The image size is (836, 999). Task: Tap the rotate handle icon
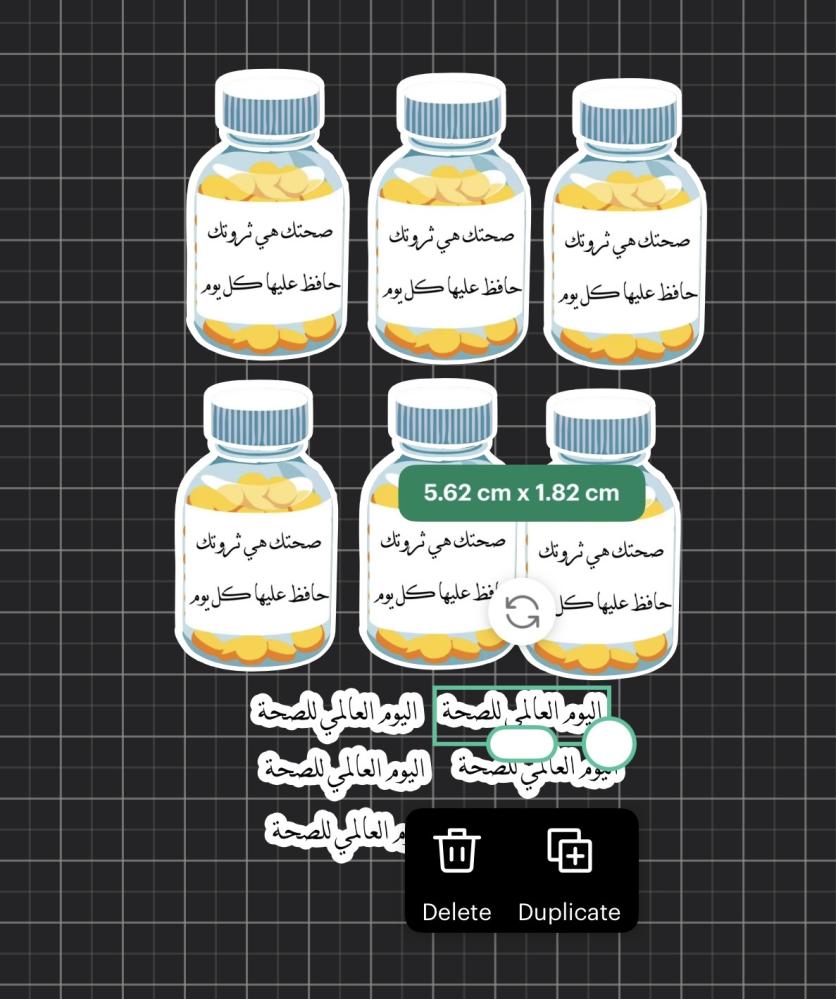tap(522, 611)
